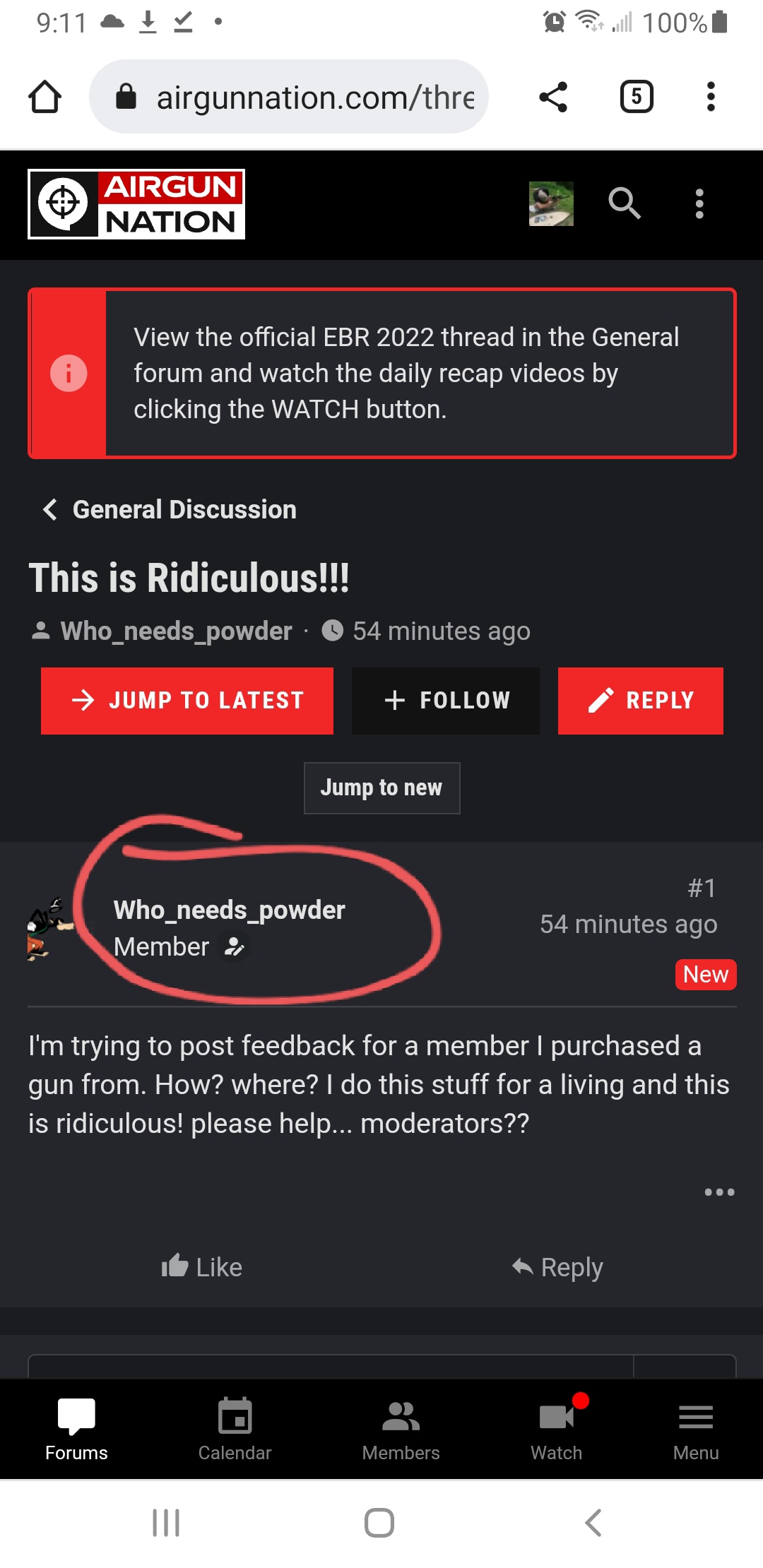Jump to latest post

coord(187,701)
